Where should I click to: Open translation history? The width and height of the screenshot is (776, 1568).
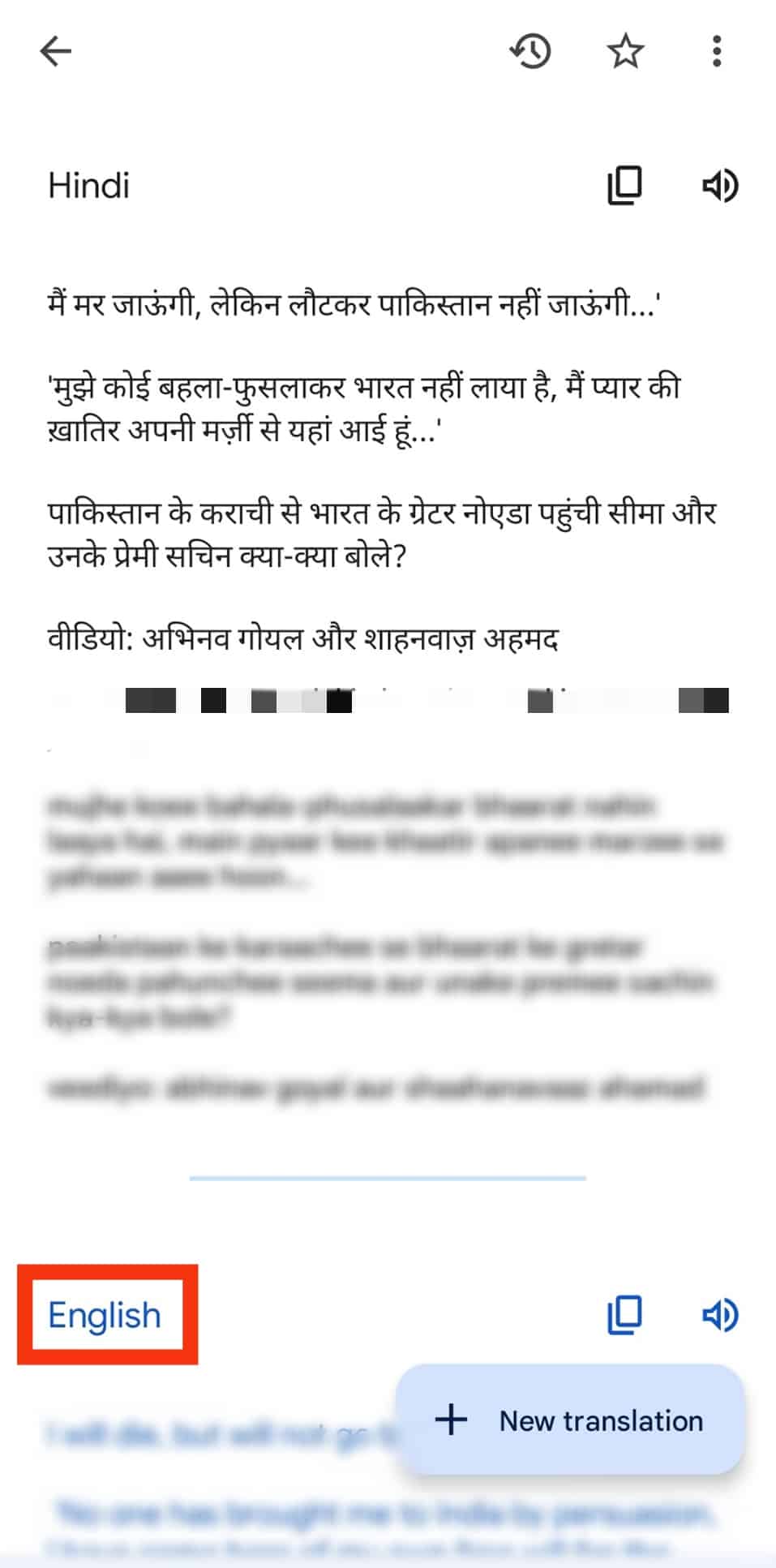pyautogui.click(x=530, y=52)
